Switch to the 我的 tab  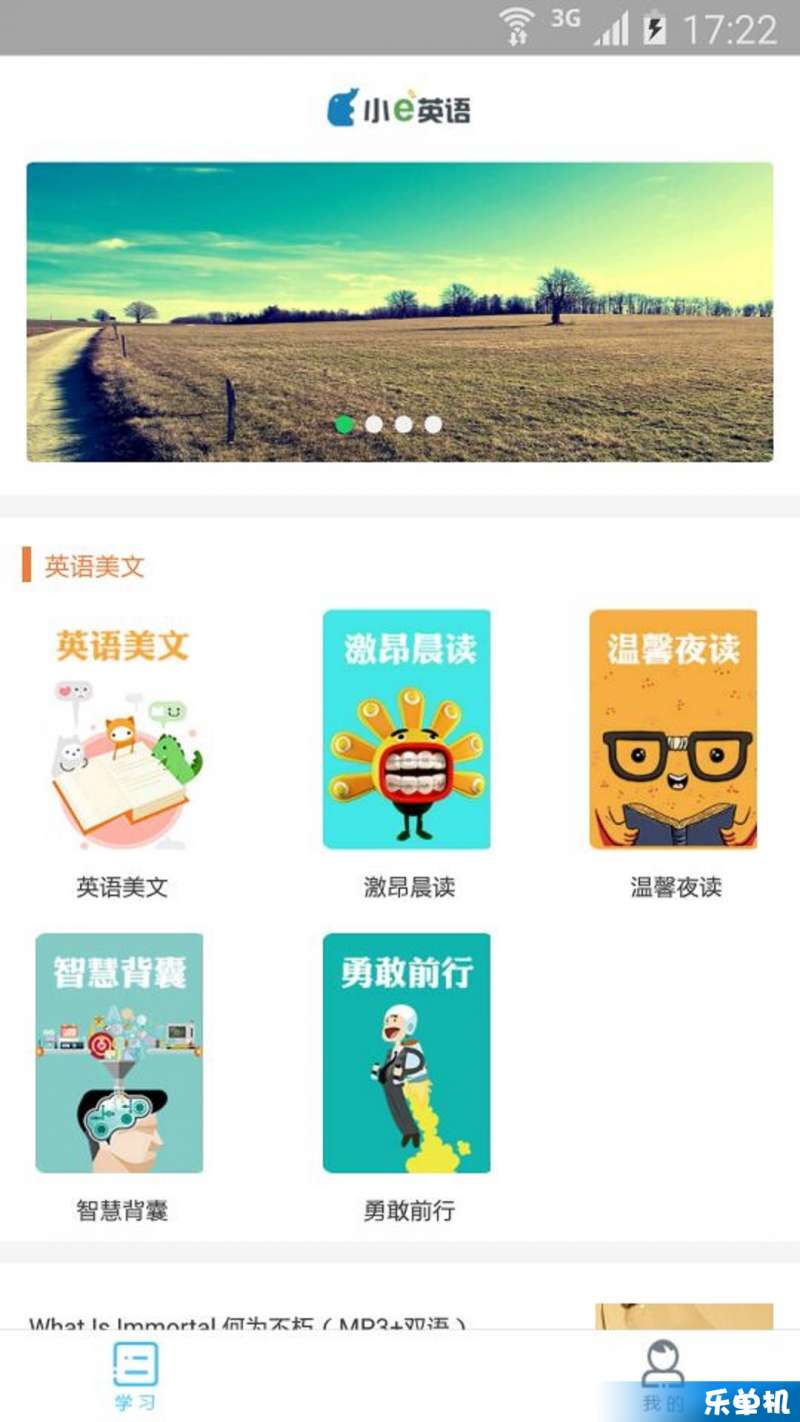(663, 1377)
